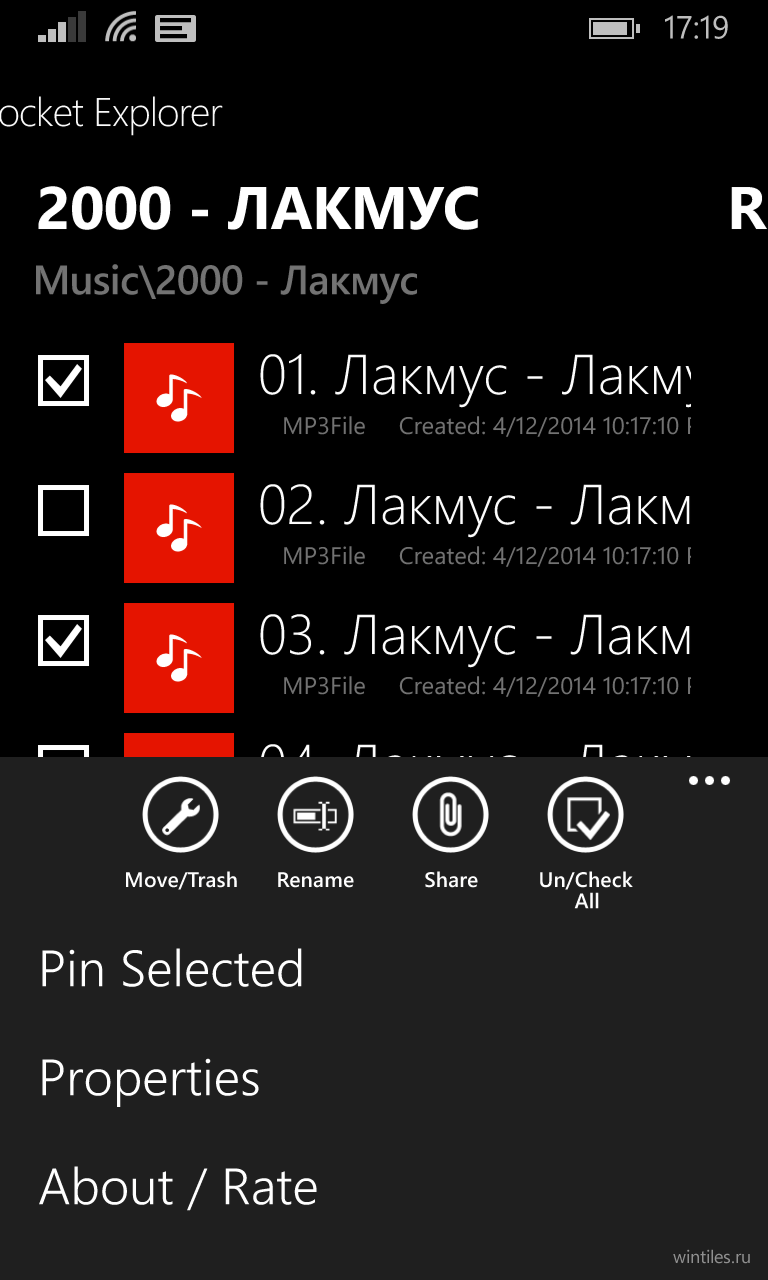The height and width of the screenshot is (1280, 768).
Task: Open About / Rate
Action: click(x=178, y=1187)
